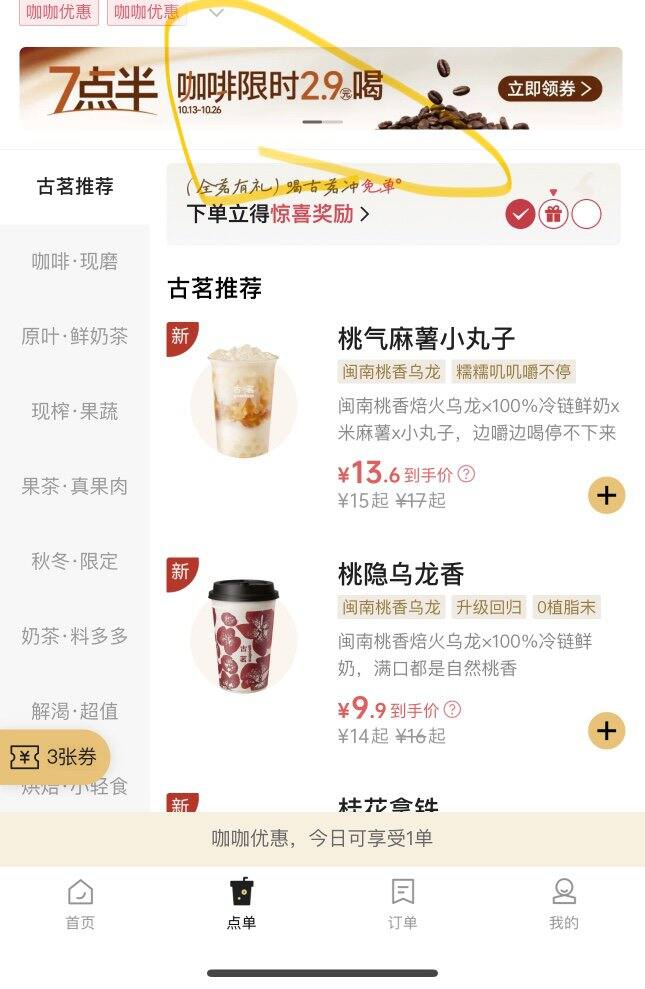This screenshot has width=645, height=989.
Task: Switch to 咖啡·现磨 category
Action: 75,262
